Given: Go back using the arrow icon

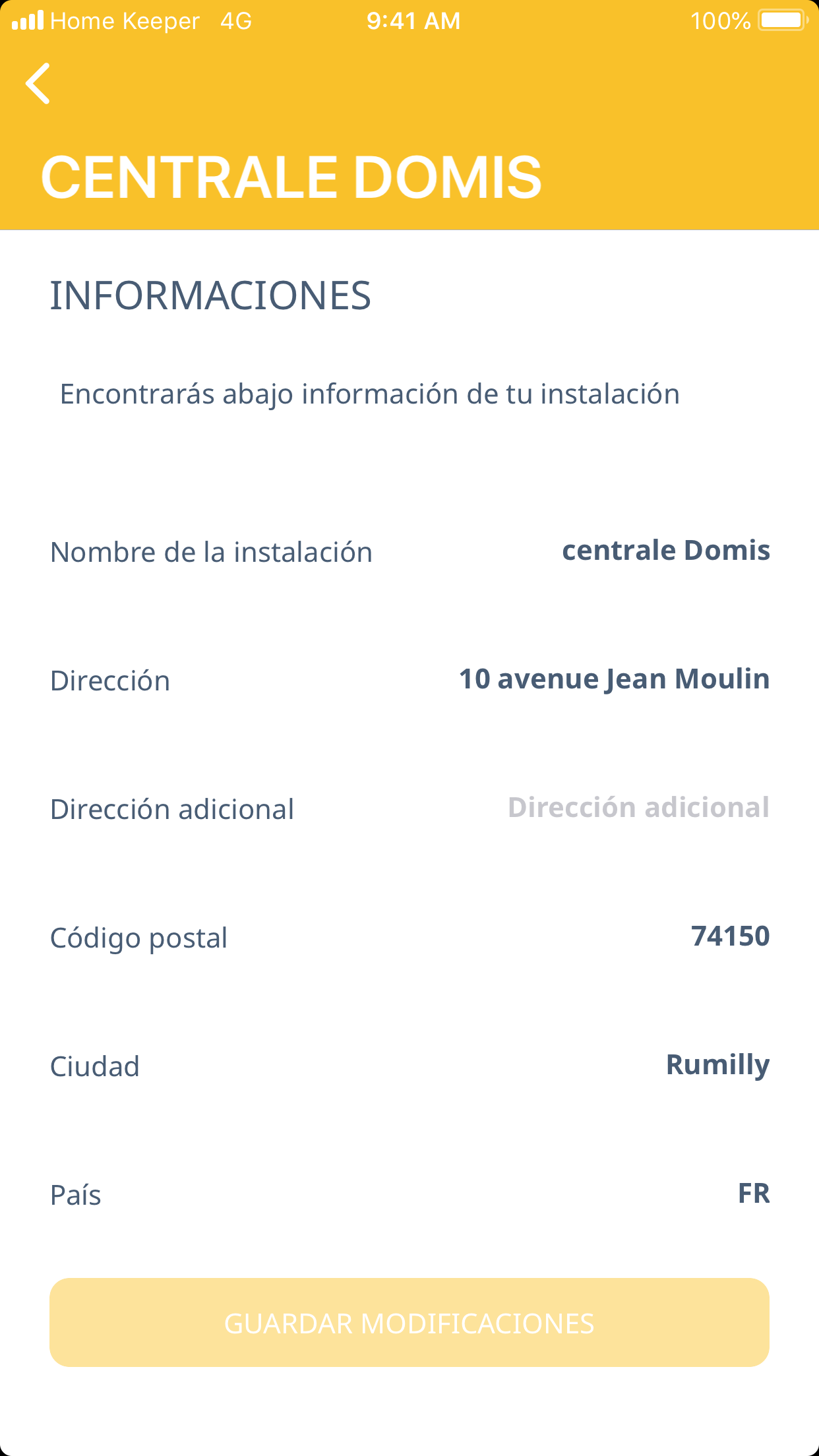Looking at the screenshot, I should (38, 84).
